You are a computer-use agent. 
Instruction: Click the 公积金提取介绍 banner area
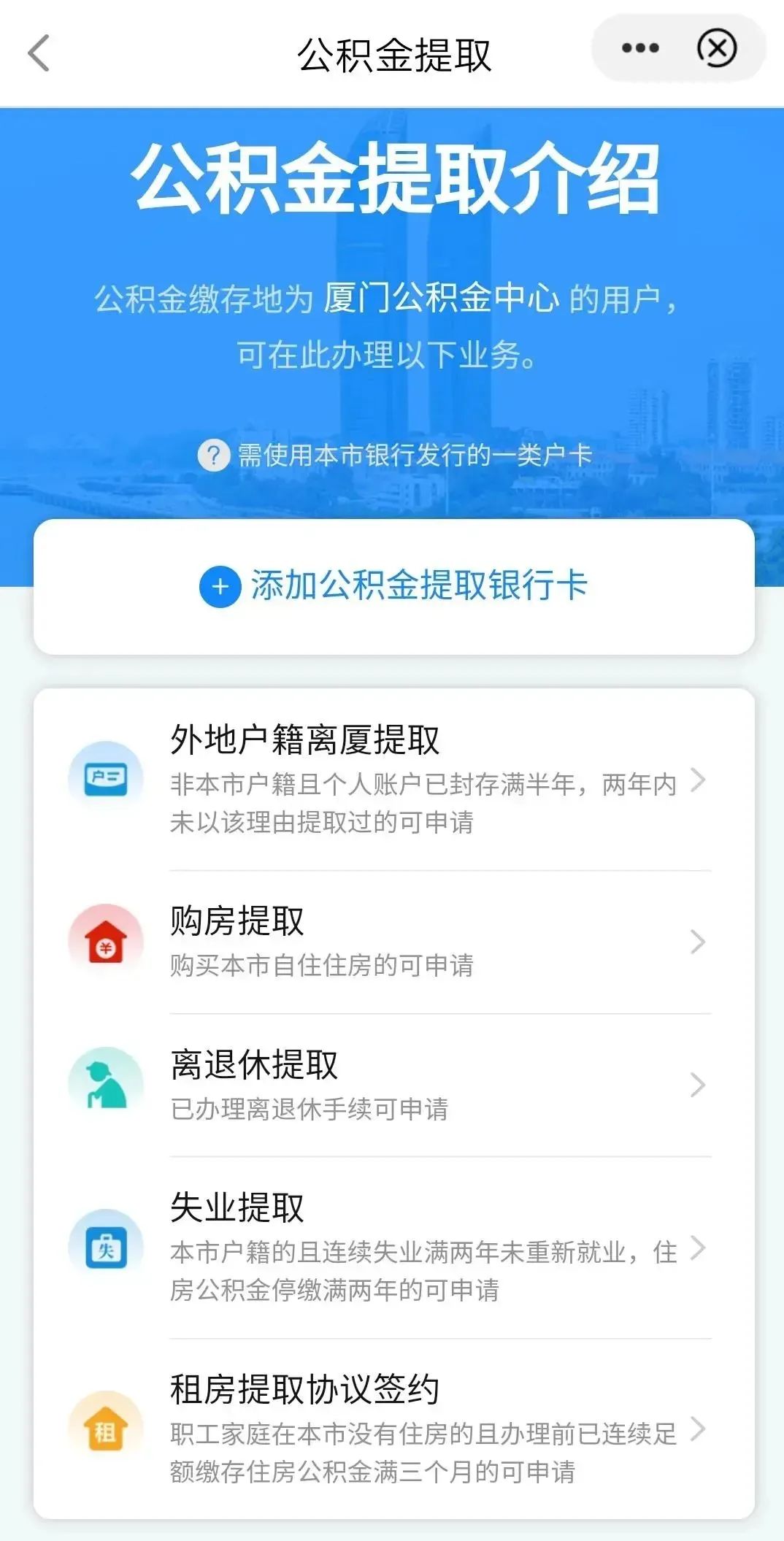392,180
